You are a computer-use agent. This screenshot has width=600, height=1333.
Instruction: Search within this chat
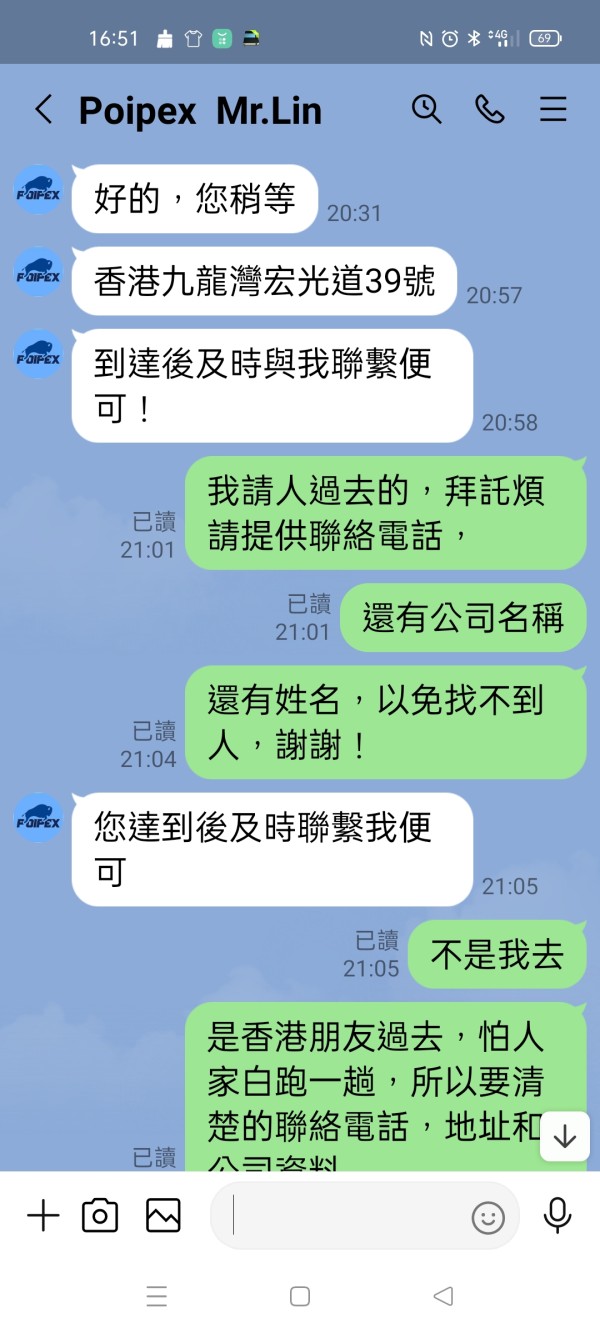coord(426,110)
